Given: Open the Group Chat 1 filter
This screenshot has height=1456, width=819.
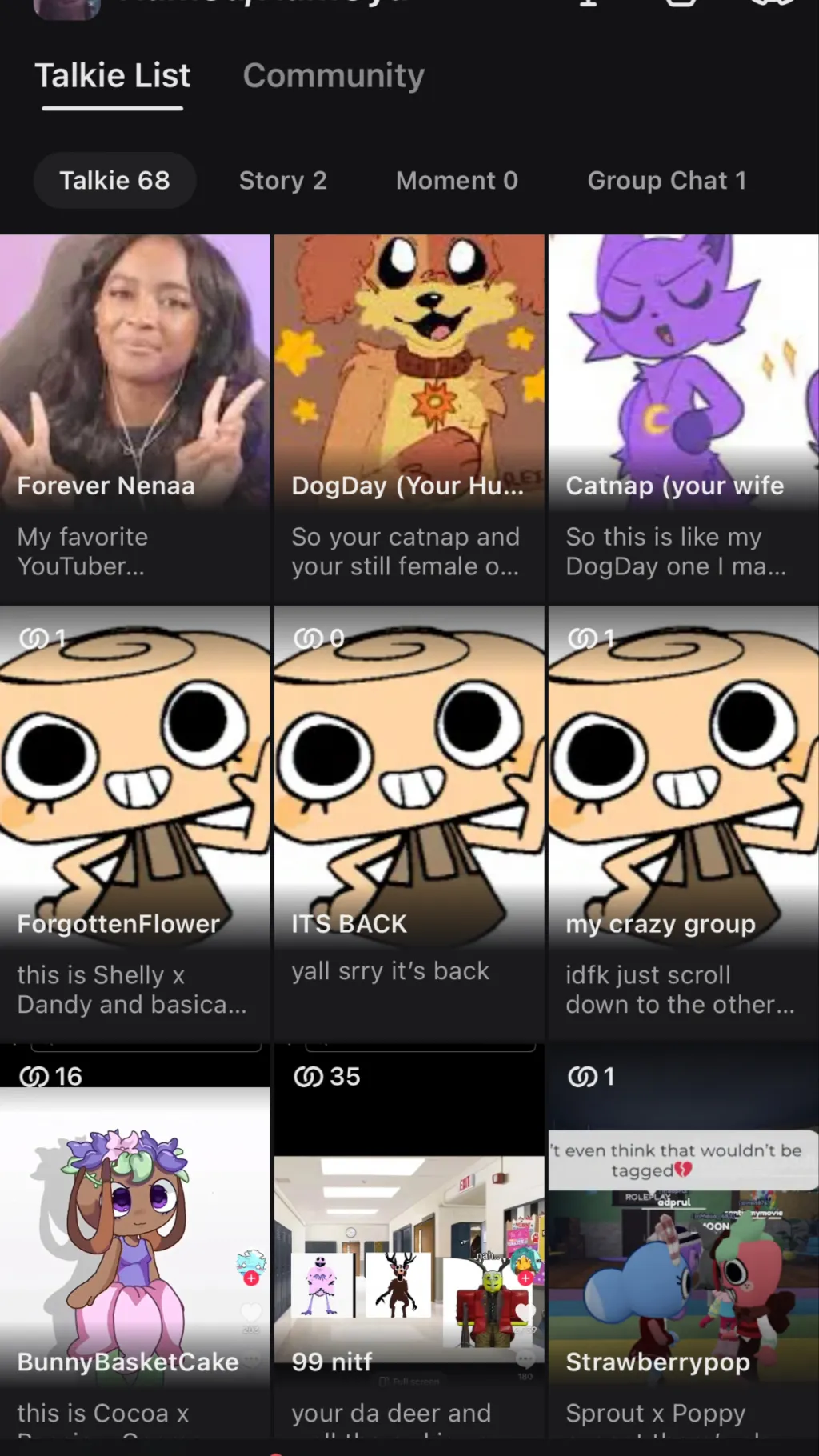Looking at the screenshot, I should coord(666,181).
